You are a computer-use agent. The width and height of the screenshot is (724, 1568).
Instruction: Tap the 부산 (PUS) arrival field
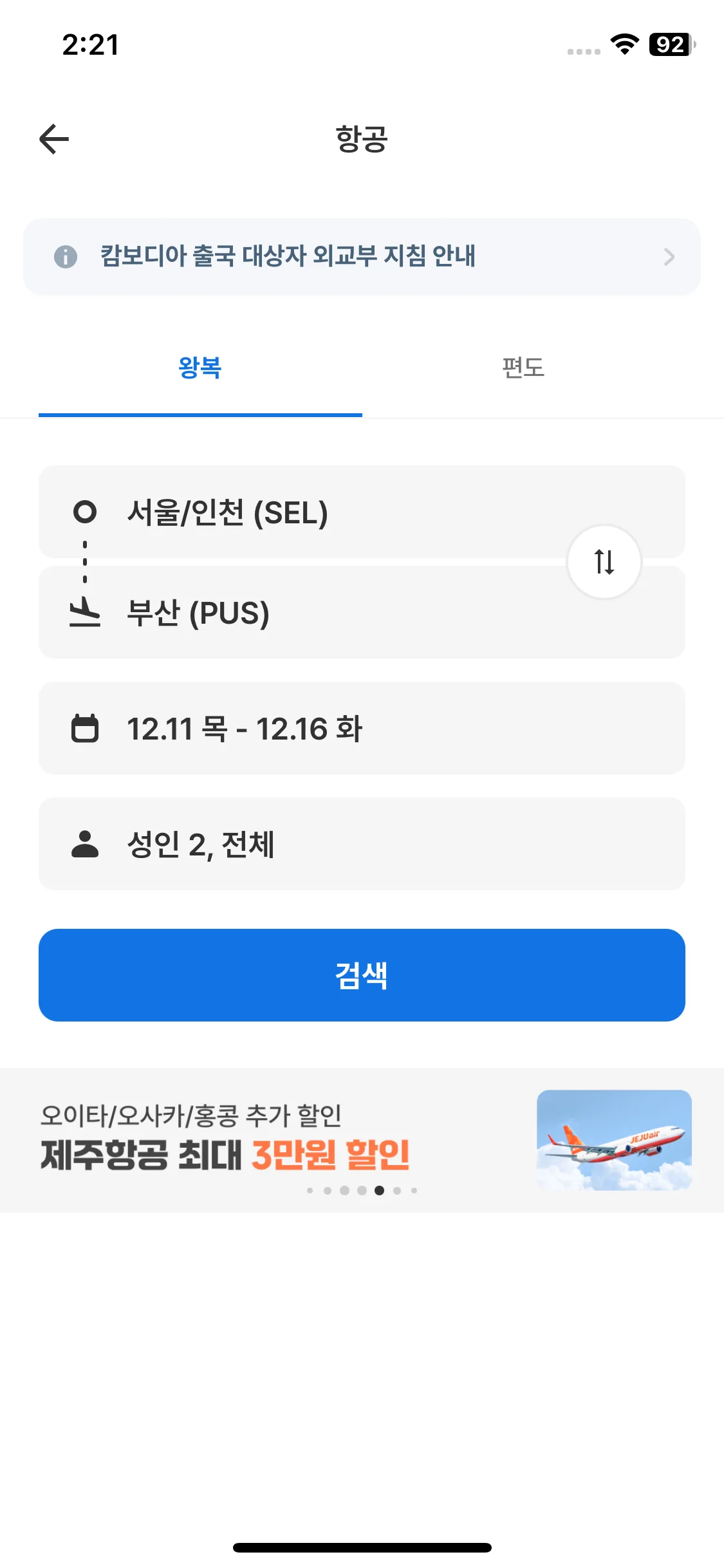(x=362, y=613)
